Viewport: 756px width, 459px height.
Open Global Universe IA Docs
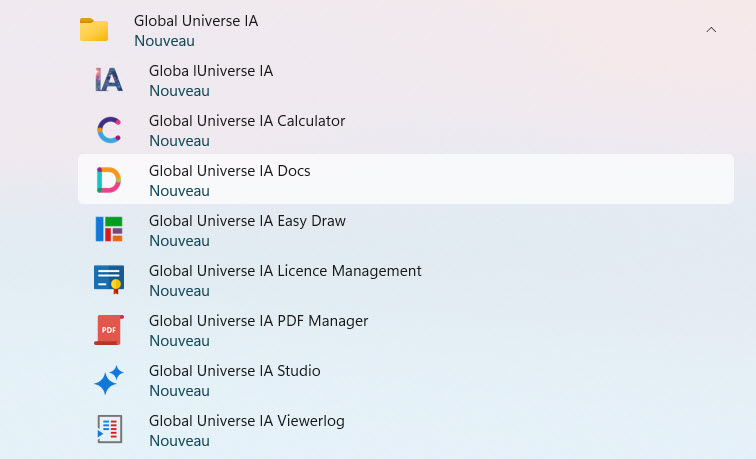[x=229, y=180]
